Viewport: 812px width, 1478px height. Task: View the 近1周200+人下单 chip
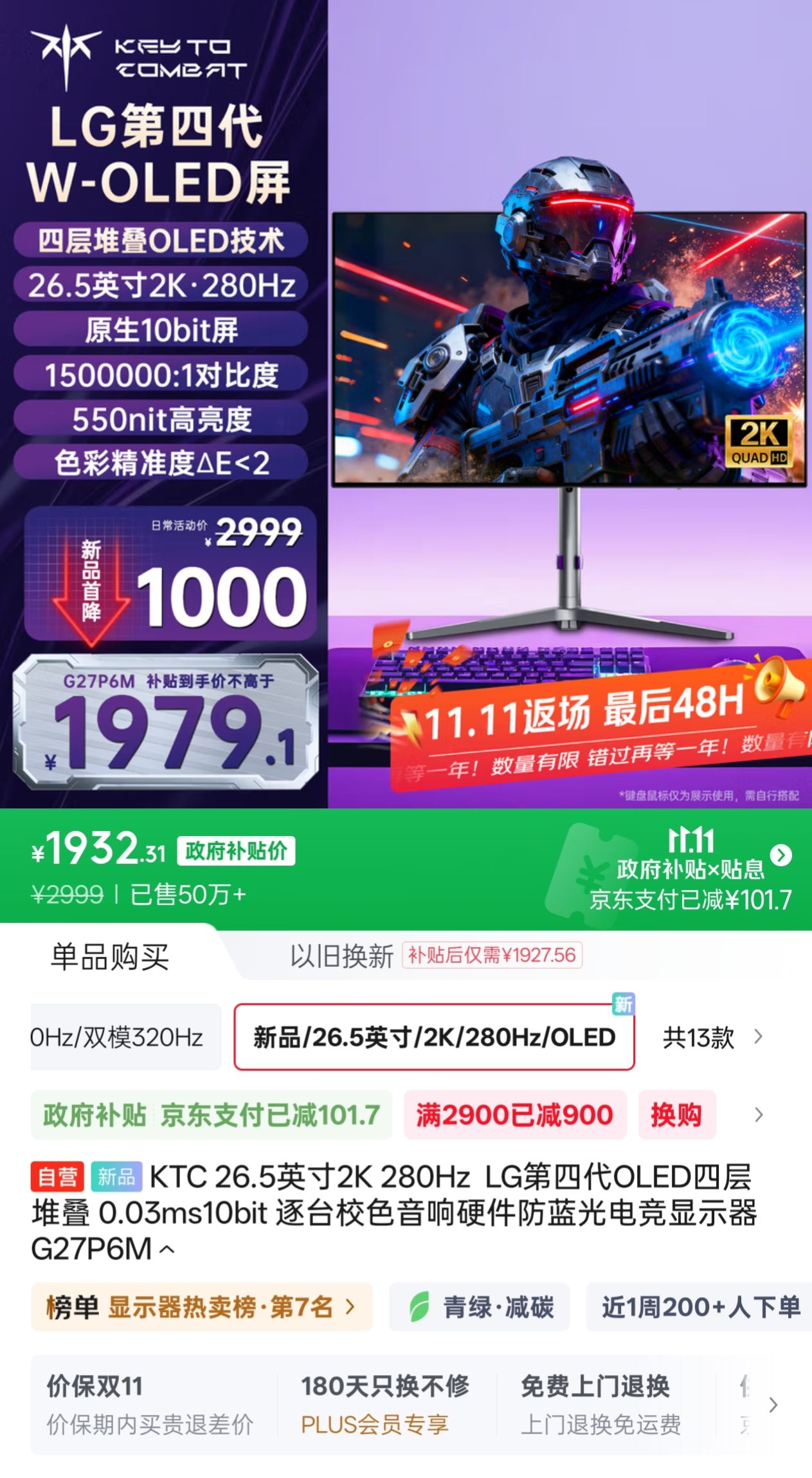[x=699, y=1307]
